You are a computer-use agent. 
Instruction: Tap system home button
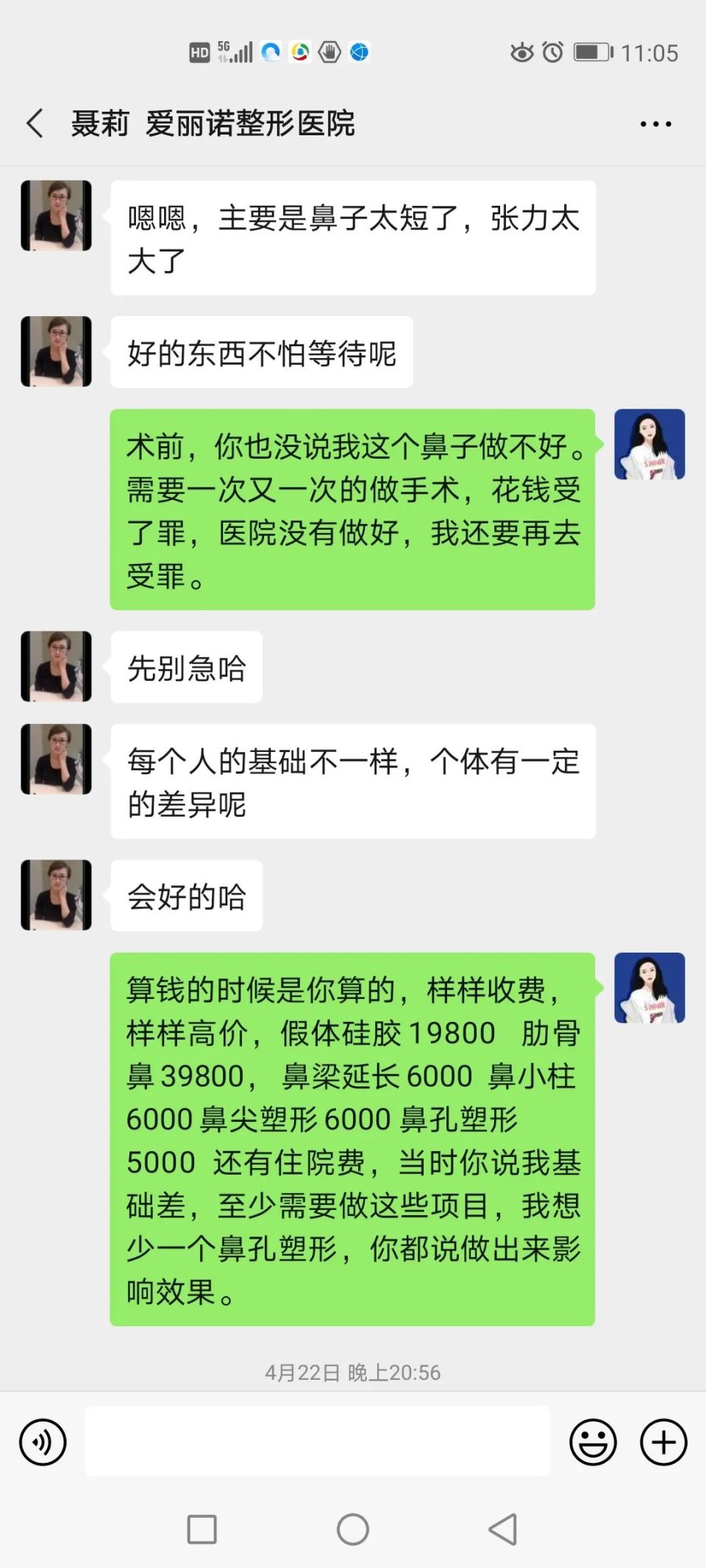click(353, 1530)
